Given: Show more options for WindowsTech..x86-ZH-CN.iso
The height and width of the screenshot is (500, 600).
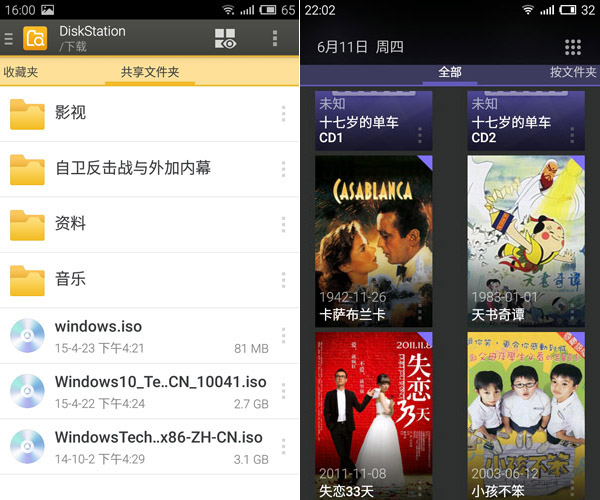Looking at the screenshot, I should point(283,446).
